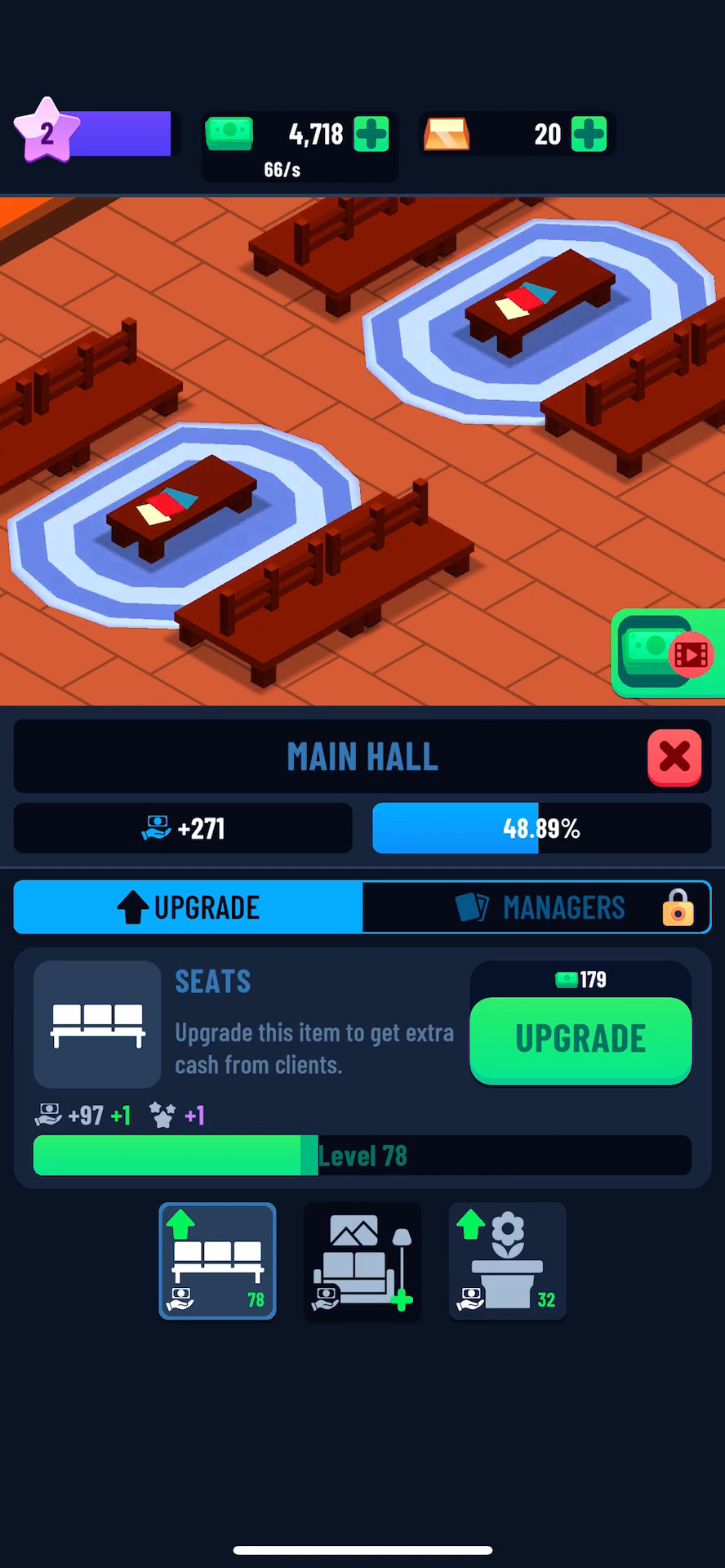This screenshot has width=725, height=1568.
Task: Watch video ad for bonus cash
Action: click(x=668, y=653)
